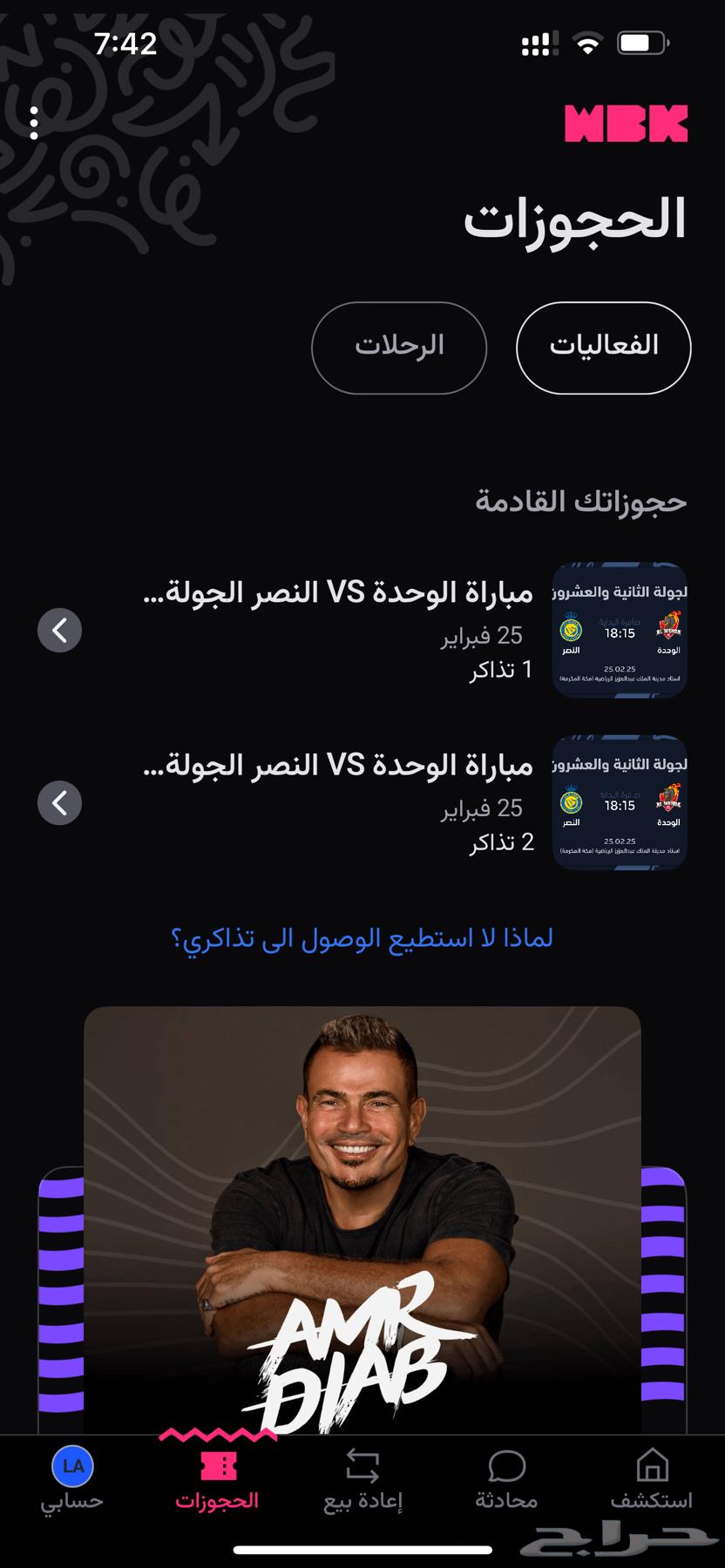Open the three-dot overflow menu
This screenshot has width=725, height=1568.
[x=34, y=124]
